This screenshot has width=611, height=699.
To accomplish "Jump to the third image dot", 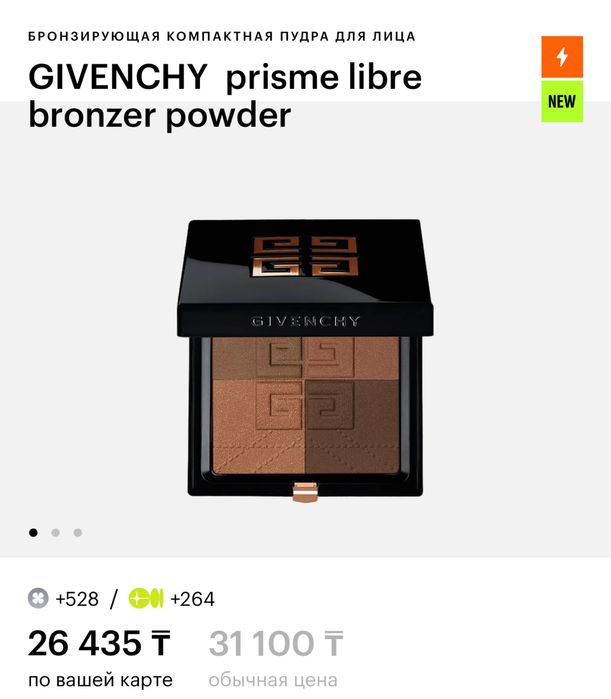I will pyautogui.click(x=78, y=533).
